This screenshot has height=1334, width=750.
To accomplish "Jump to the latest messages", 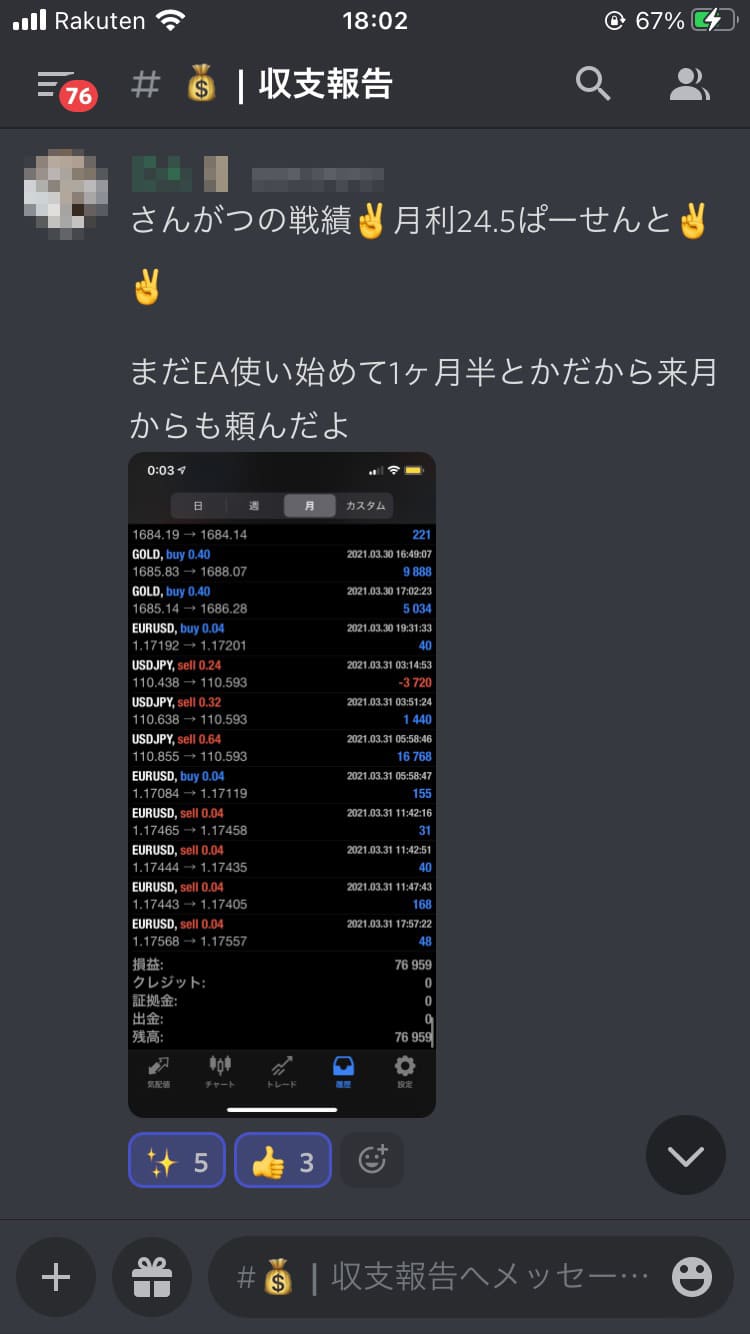I will tap(685, 1156).
